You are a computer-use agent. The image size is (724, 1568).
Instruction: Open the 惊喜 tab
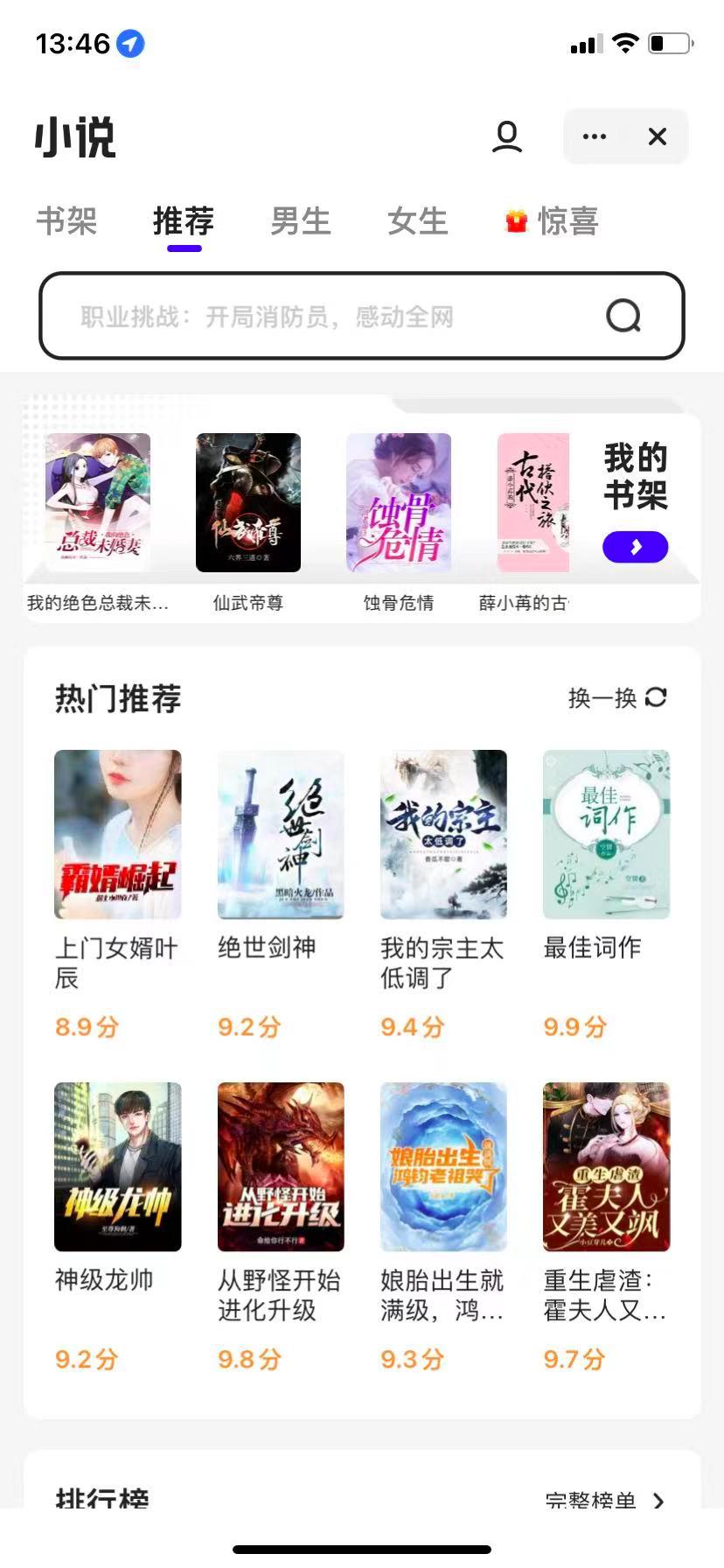pyautogui.click(x=553, y=220)
